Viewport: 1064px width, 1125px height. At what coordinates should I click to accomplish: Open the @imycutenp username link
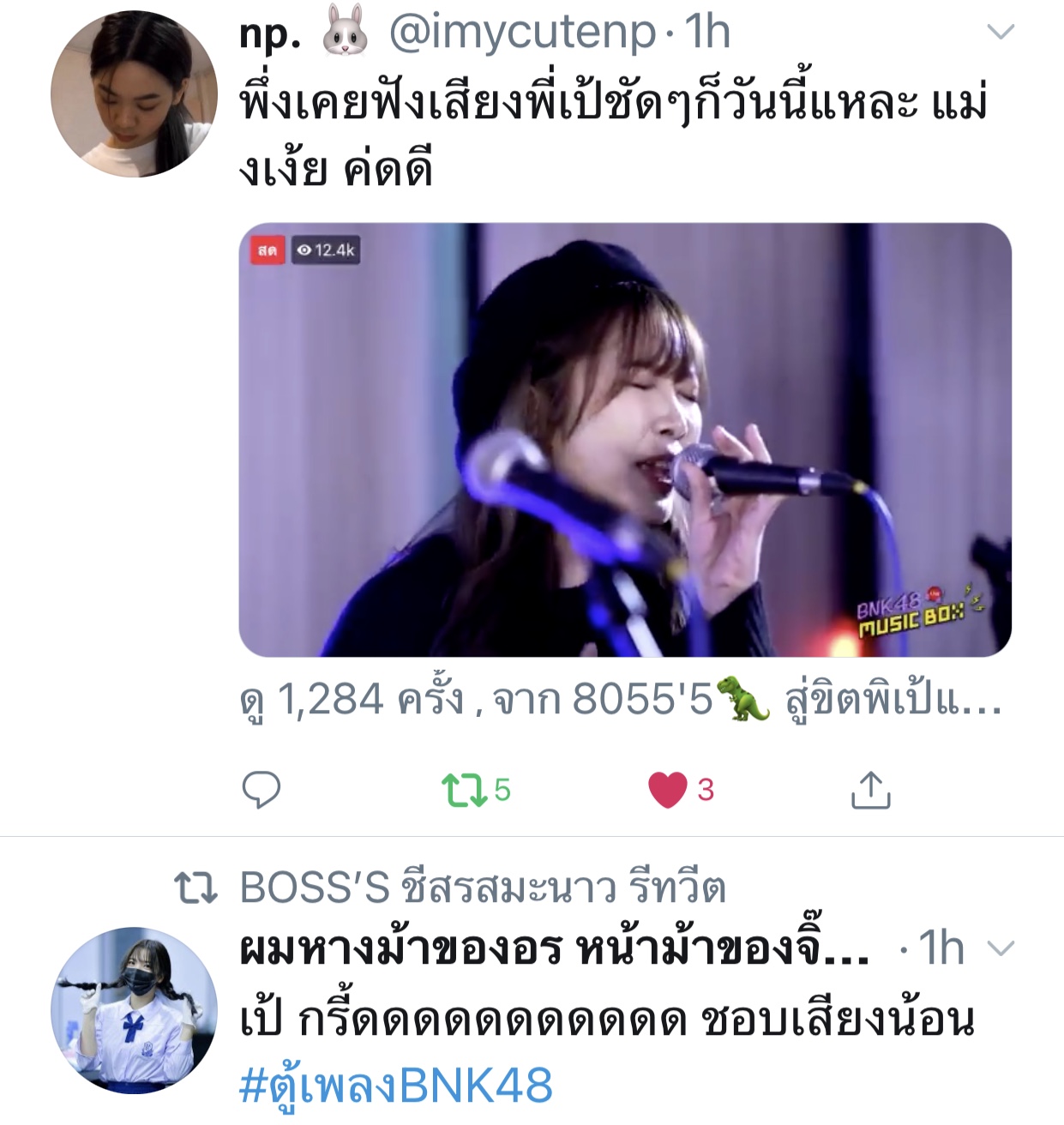coord(523,33)
